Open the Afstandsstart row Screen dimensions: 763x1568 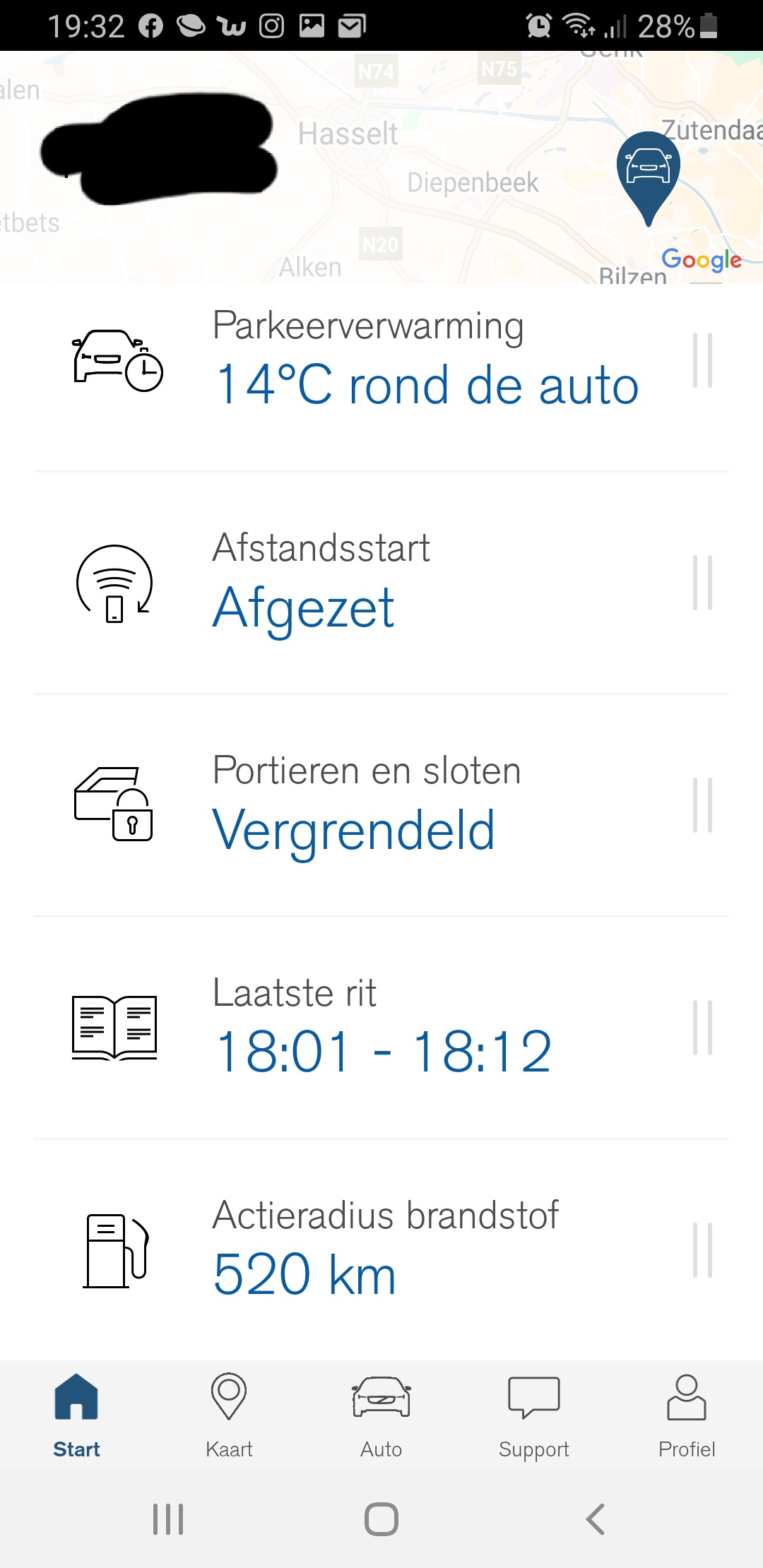pos(381,583)
